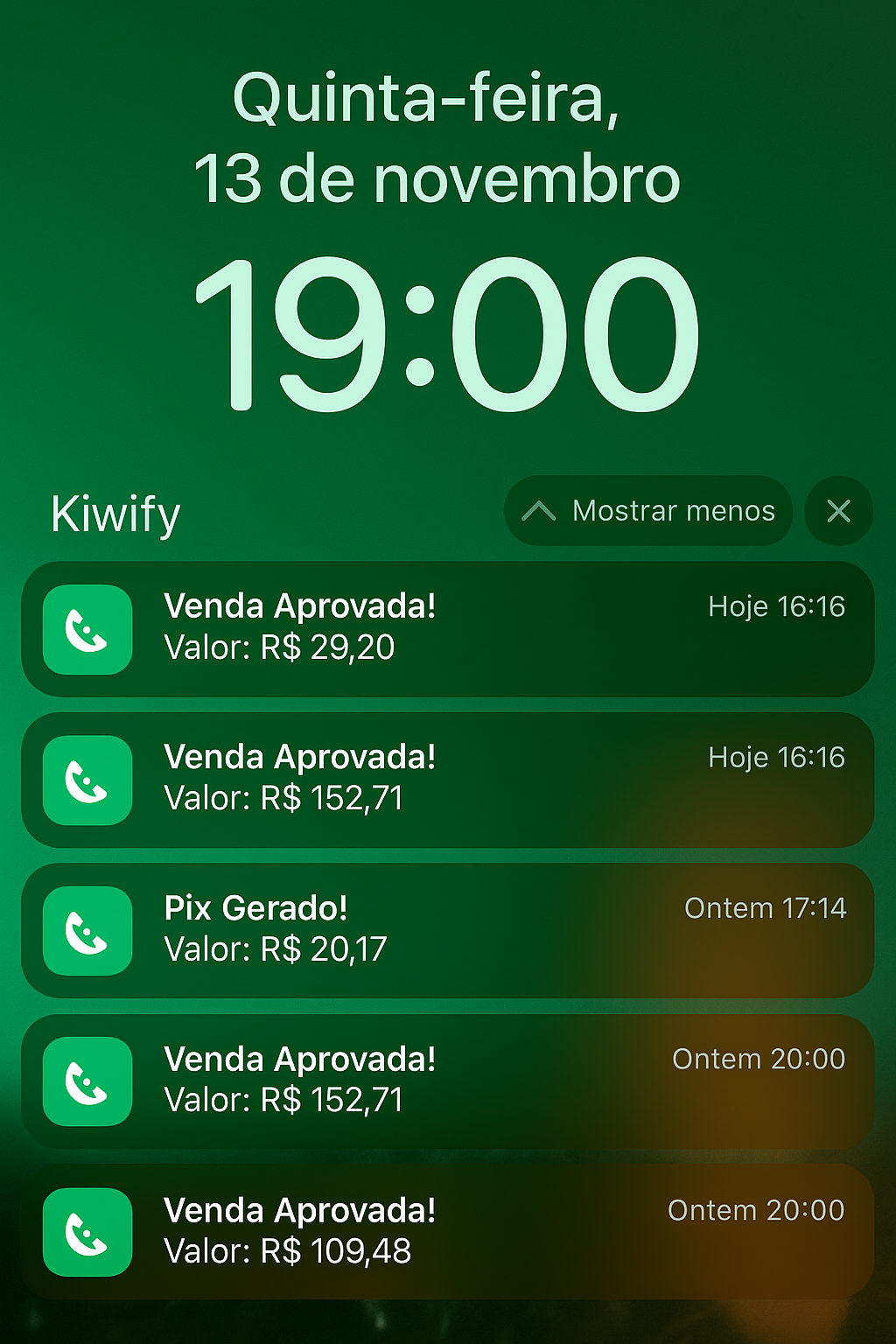Collapse notifications with Mostrar menos

(x=648, y=511)
